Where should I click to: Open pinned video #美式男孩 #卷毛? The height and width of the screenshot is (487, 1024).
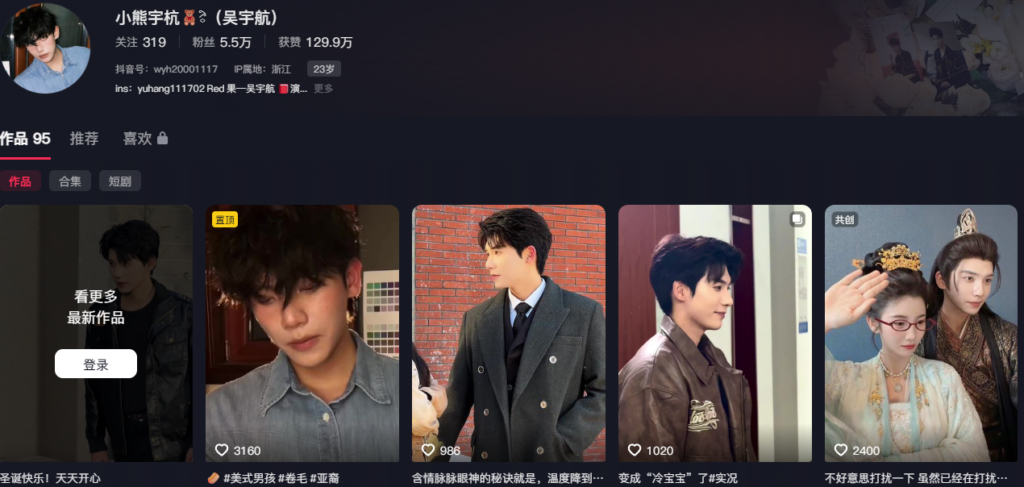(302, 333)
